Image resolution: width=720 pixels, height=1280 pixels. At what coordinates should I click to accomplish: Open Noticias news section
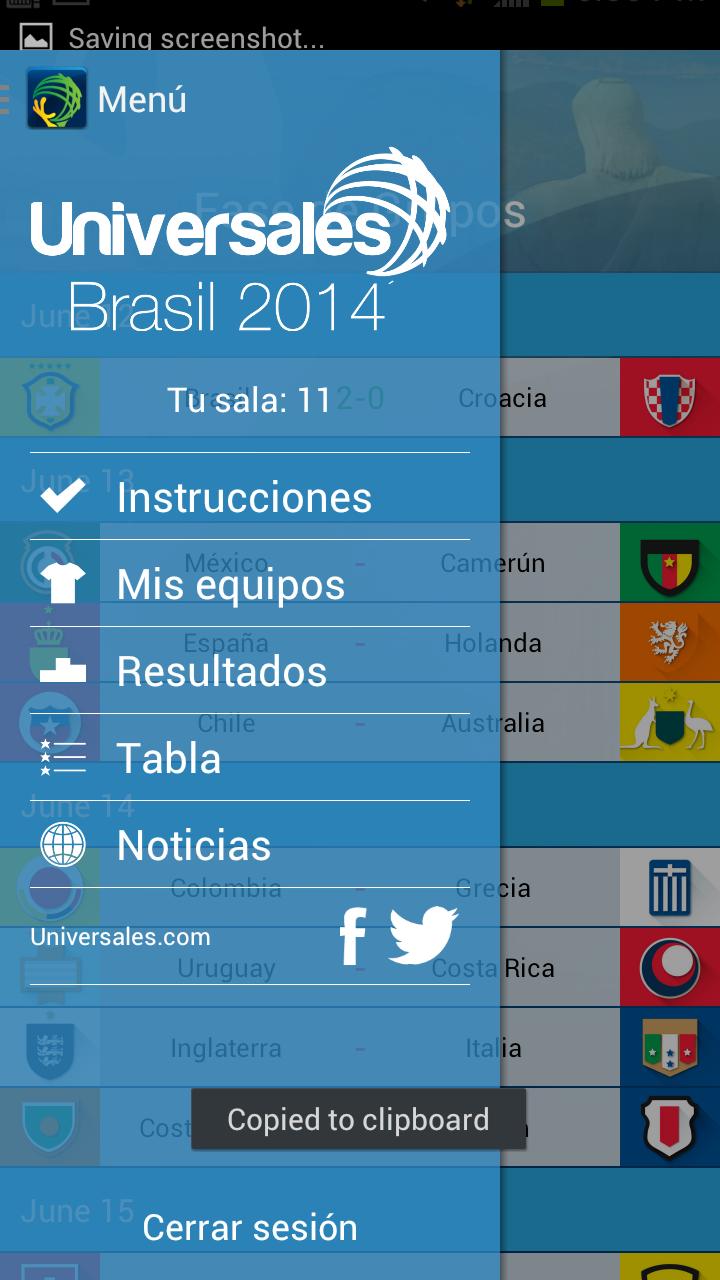(194, 845)
